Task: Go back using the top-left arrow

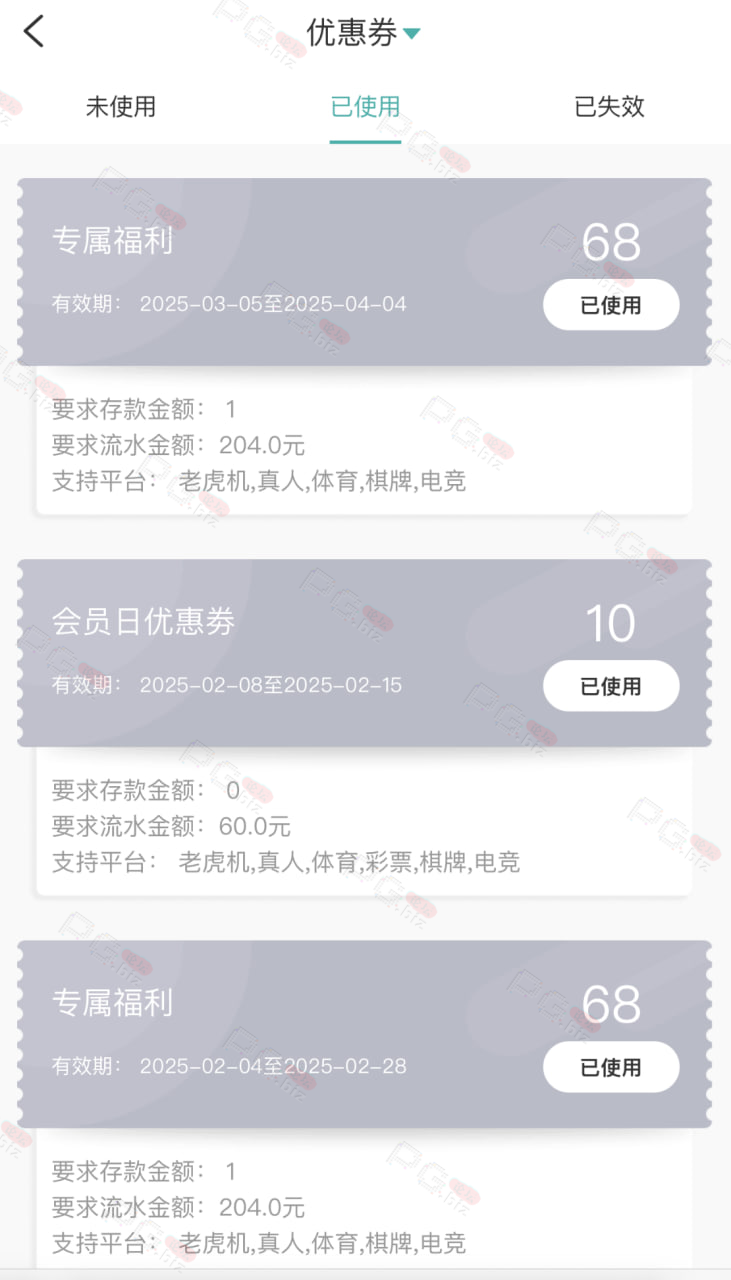Action: coord(34,31)
